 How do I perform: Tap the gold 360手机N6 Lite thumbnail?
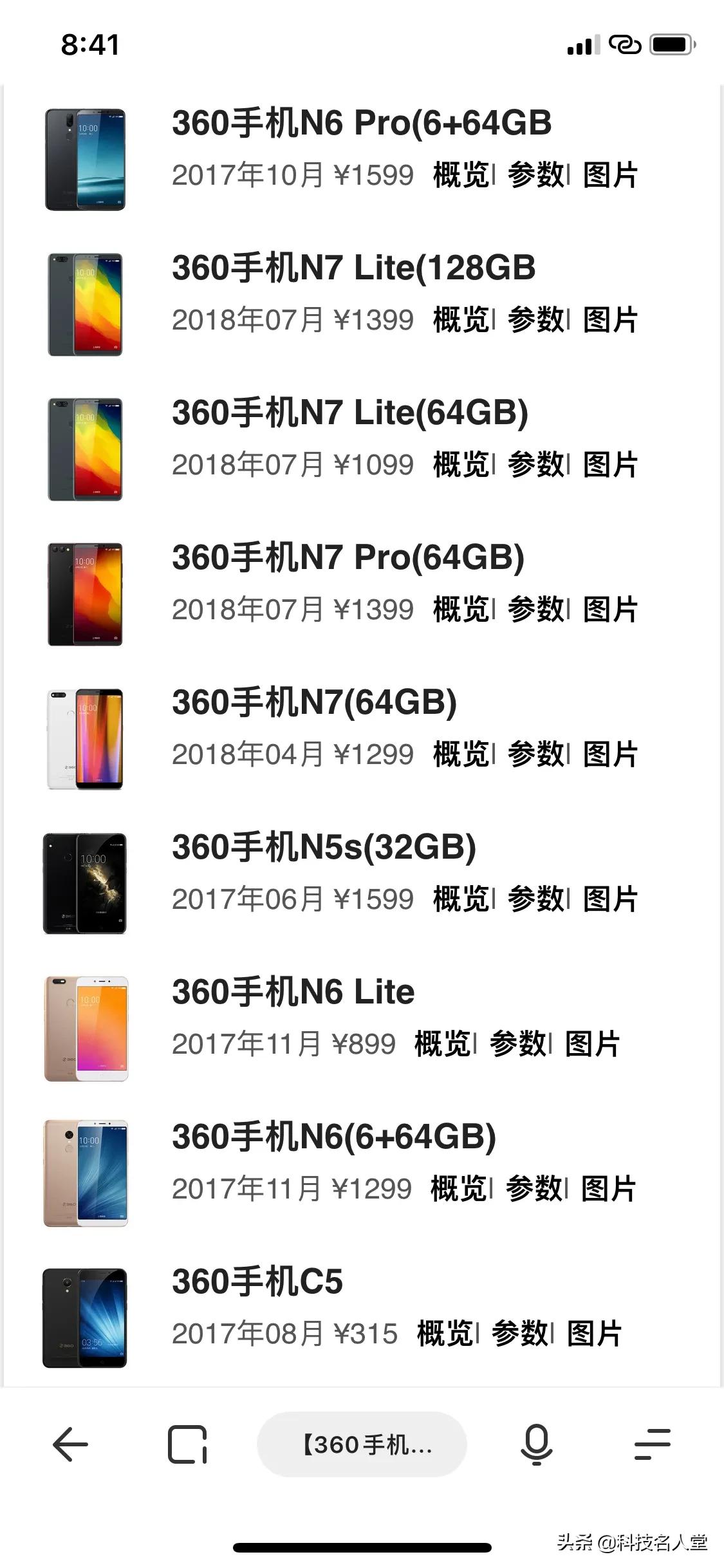pyautogui.click(x=86, y=1027)
